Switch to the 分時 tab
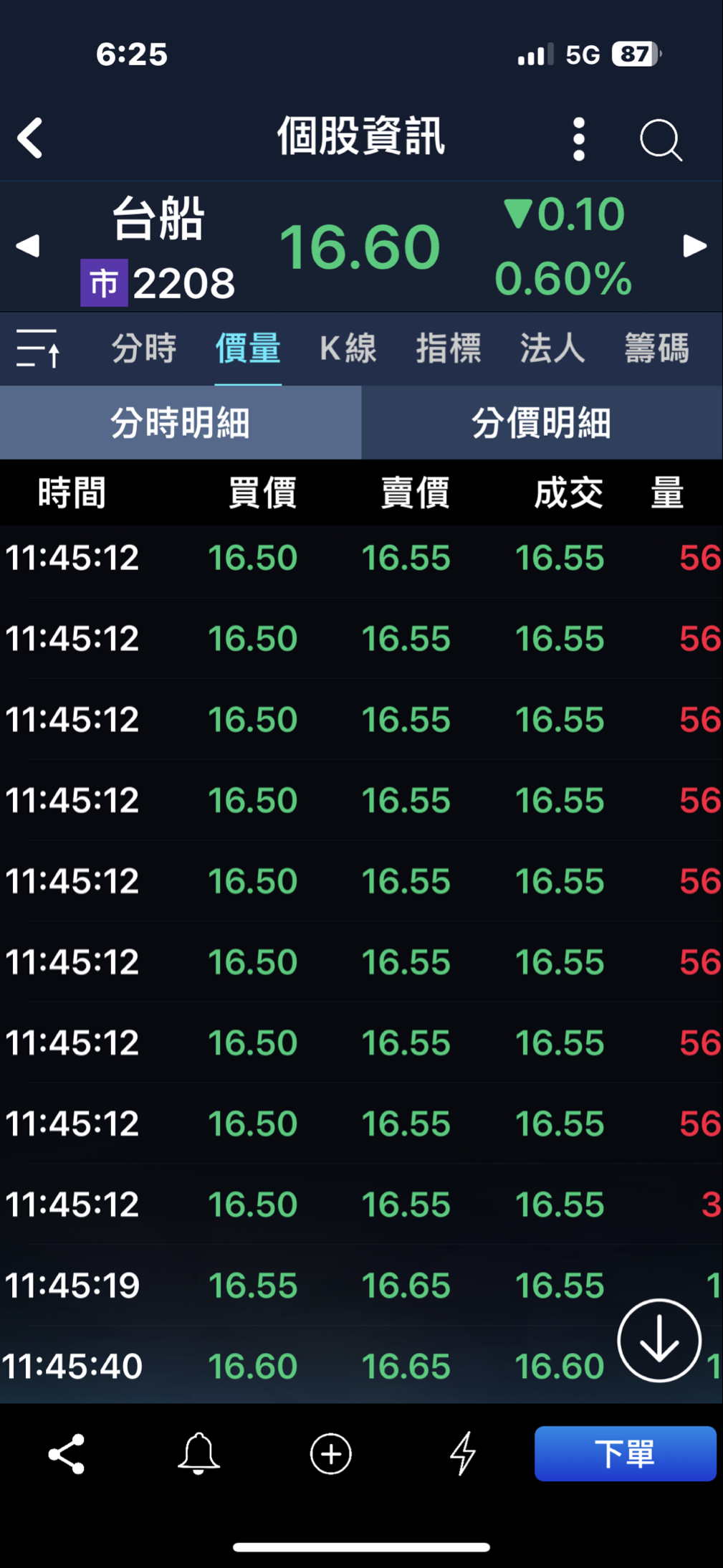Viewport: 723px width, 1568px height. click(x=143, y=349)
